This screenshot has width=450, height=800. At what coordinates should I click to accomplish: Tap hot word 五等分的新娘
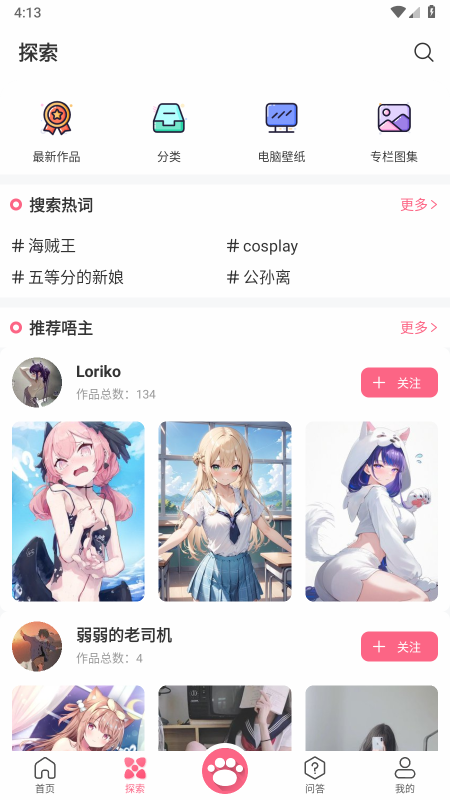68,278
